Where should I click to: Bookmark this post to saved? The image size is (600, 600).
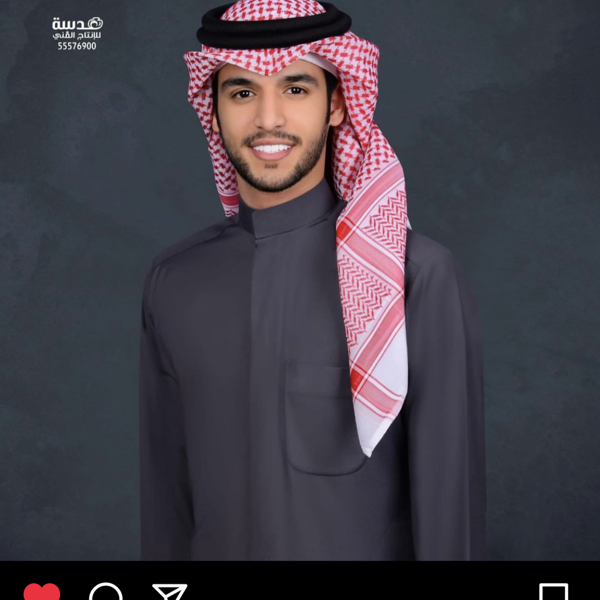coord(553,592)
